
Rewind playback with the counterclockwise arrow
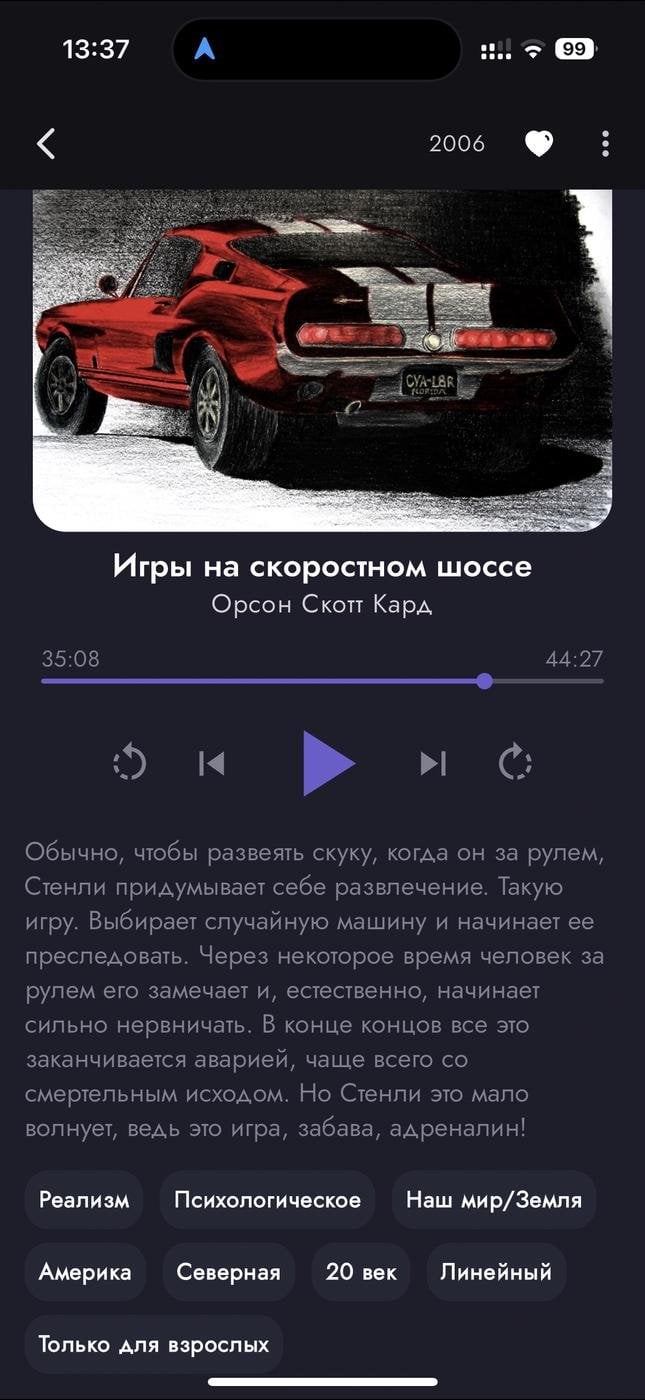click(x=130, y=764)
